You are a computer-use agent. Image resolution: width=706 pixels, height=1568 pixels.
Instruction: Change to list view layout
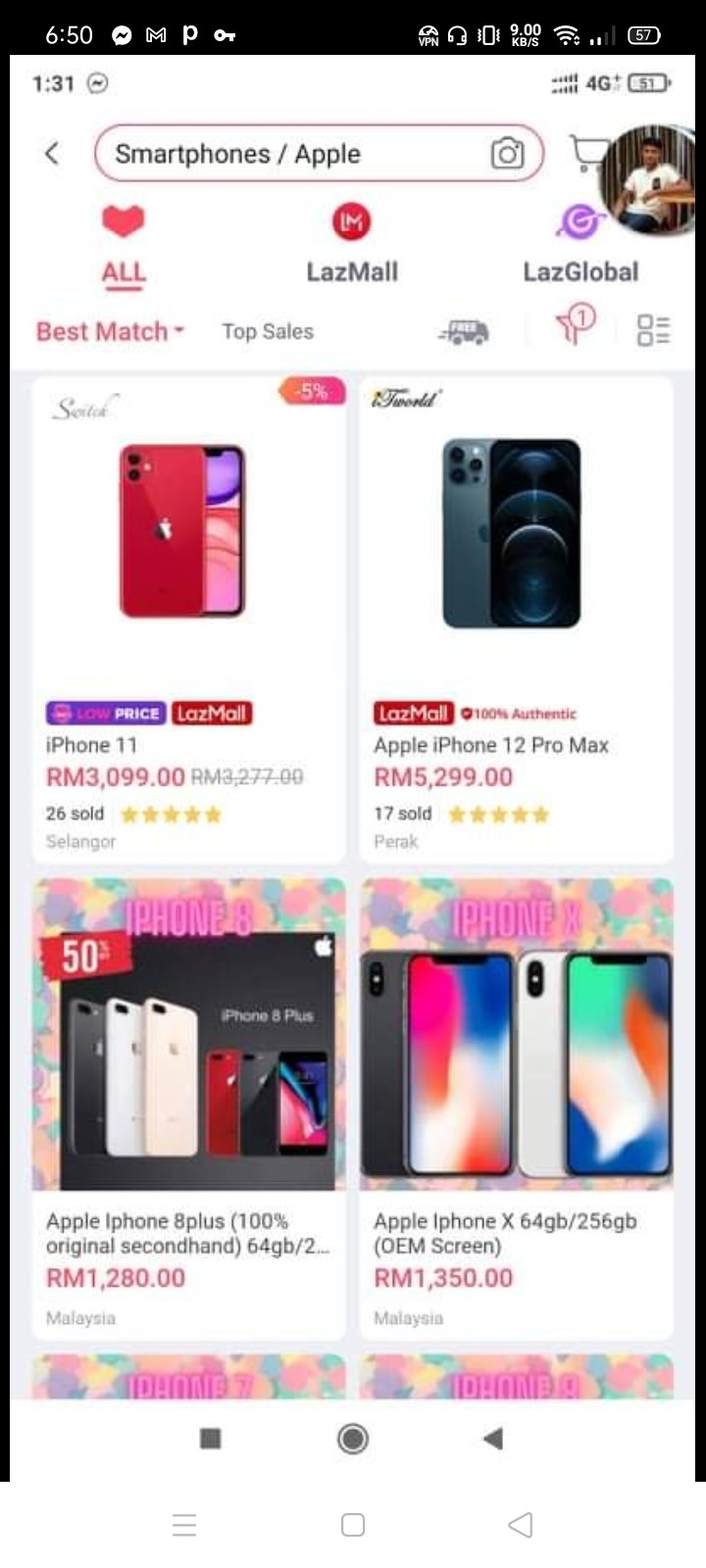point(653,330)
